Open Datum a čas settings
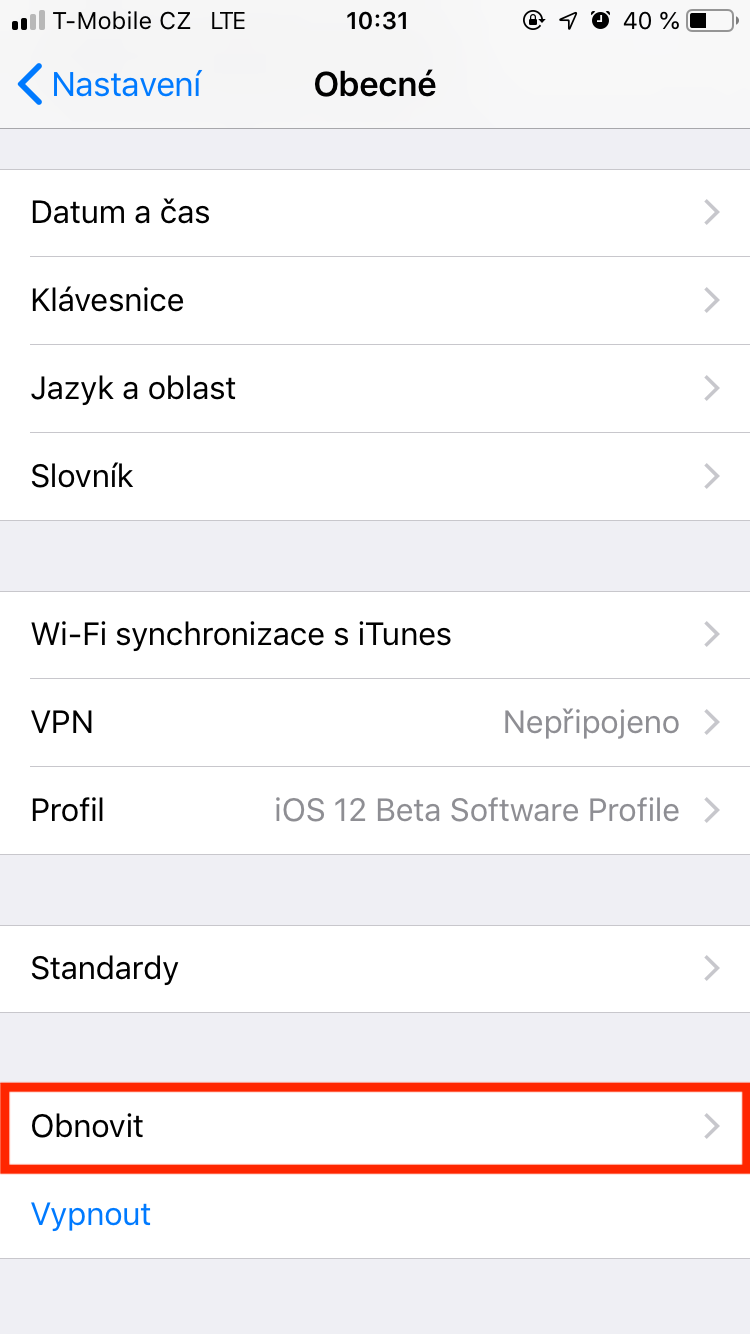The image size is (750, 1334). (375, 213)
